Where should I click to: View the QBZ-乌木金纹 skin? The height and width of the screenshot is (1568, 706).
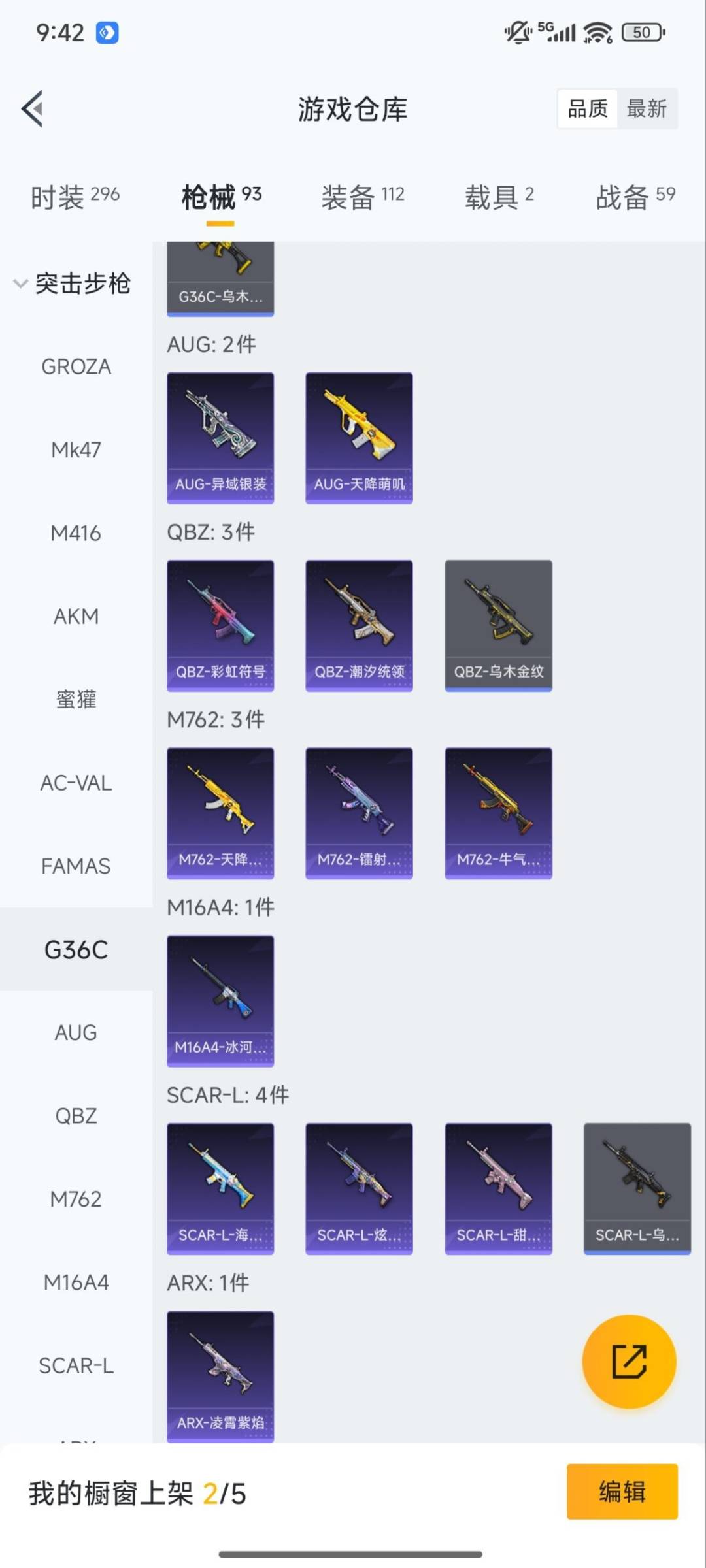498,625
